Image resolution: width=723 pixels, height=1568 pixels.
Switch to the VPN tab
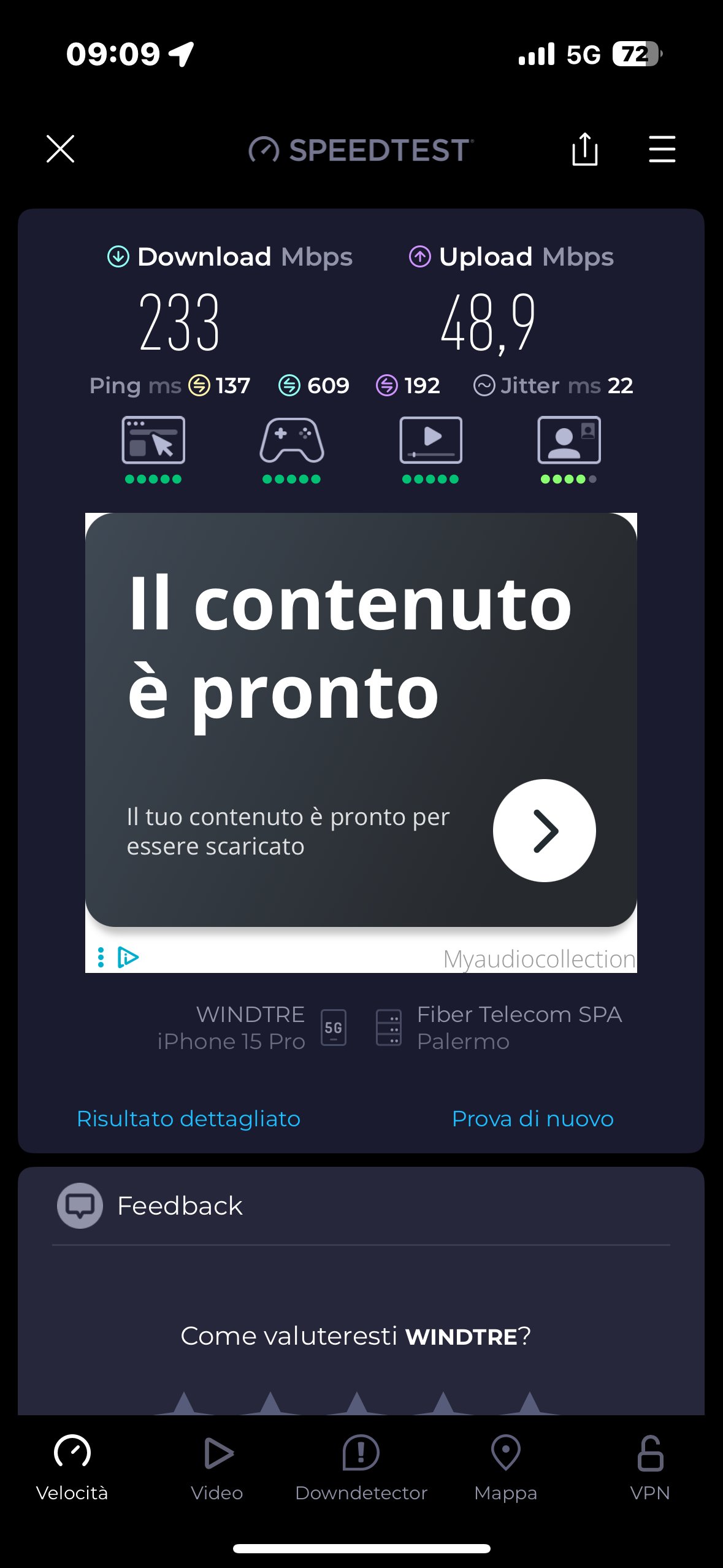[650, 1467]
